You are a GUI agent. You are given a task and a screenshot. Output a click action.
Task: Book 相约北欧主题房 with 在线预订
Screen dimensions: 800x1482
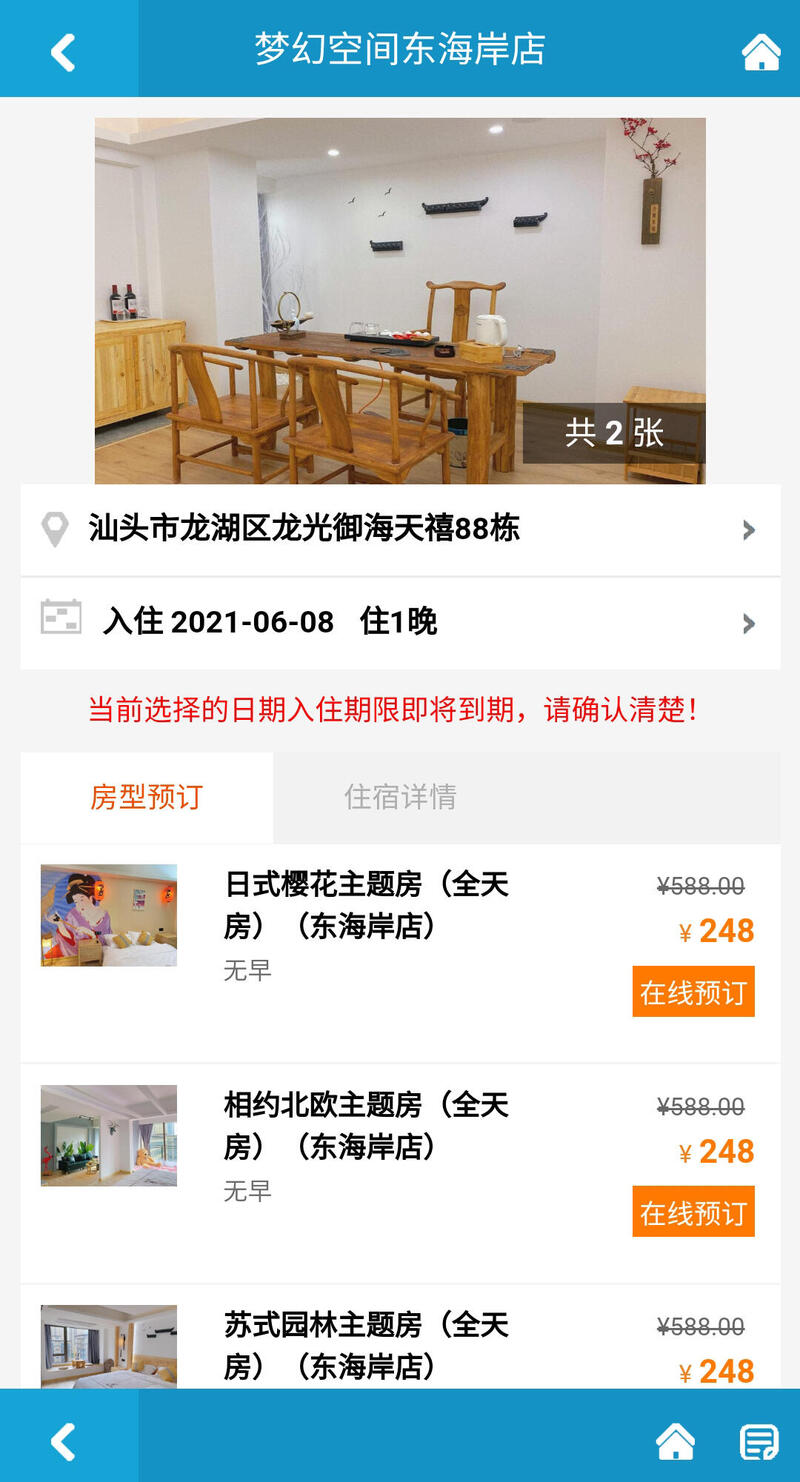[x=693, y=1212]
